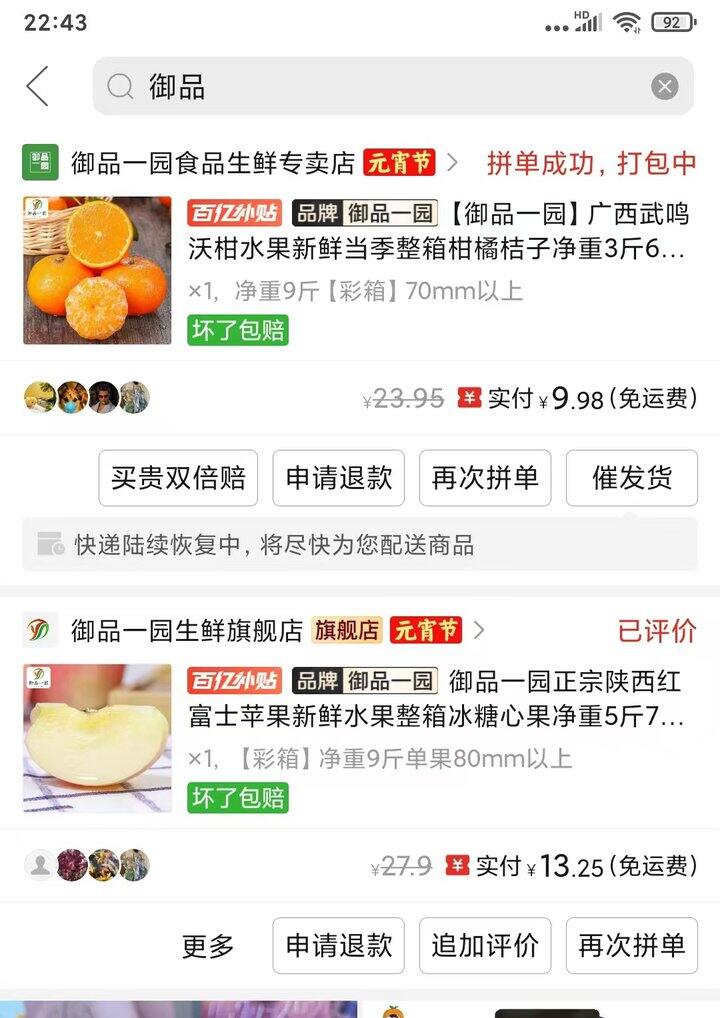Expand second store via its right chevron
The height and width of the screenshot is (1018, 720).
(x=478, y=631)
